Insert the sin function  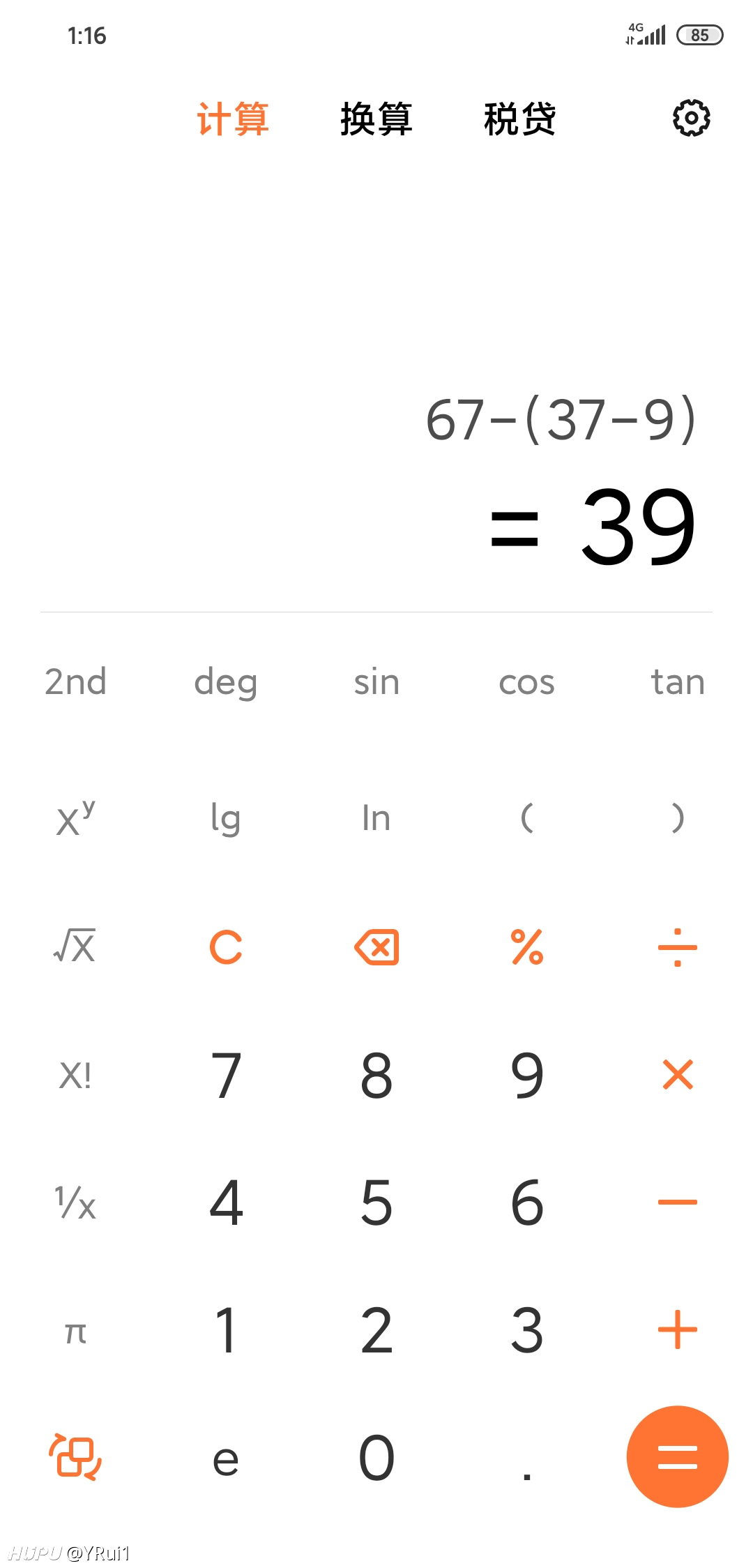(x=376, y=681)
